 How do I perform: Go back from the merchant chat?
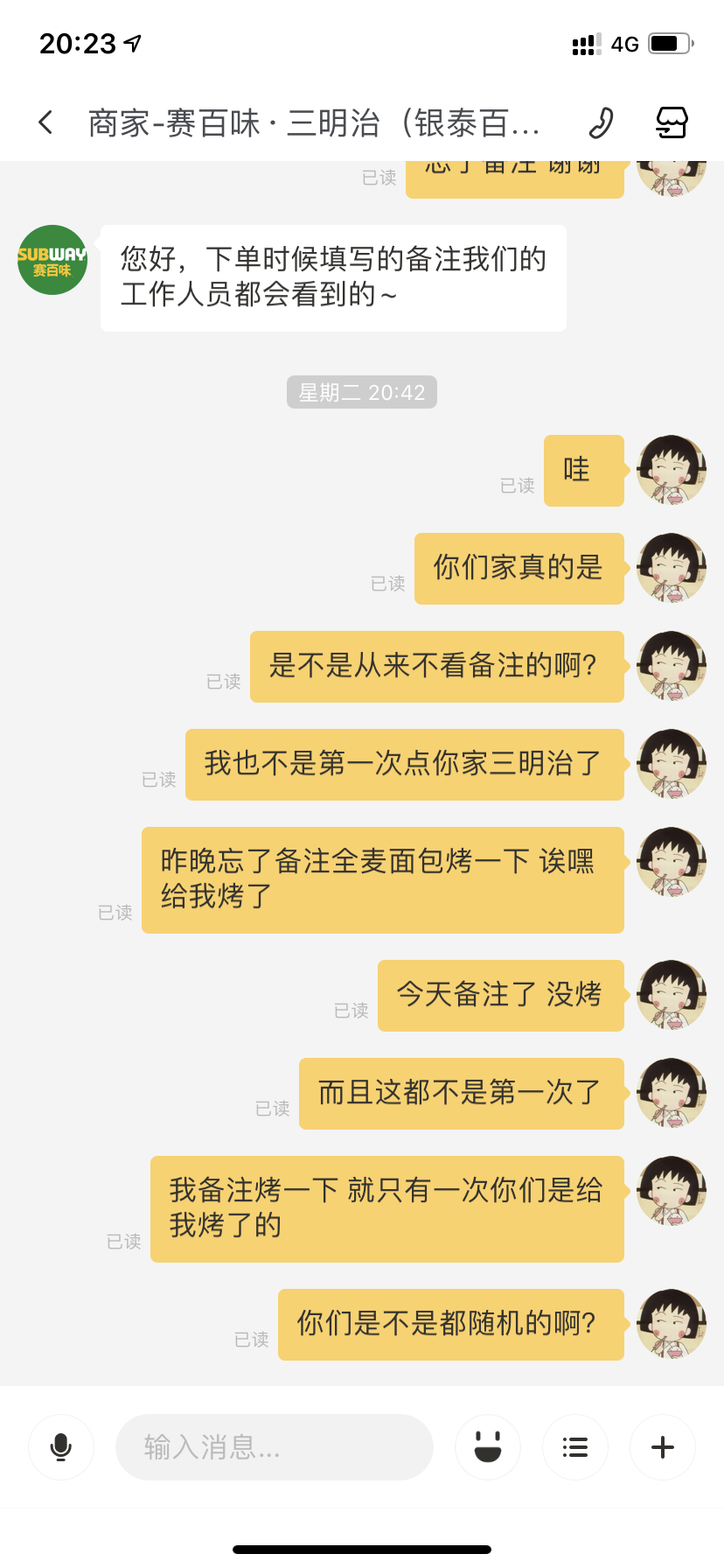[x=46, y=122]
